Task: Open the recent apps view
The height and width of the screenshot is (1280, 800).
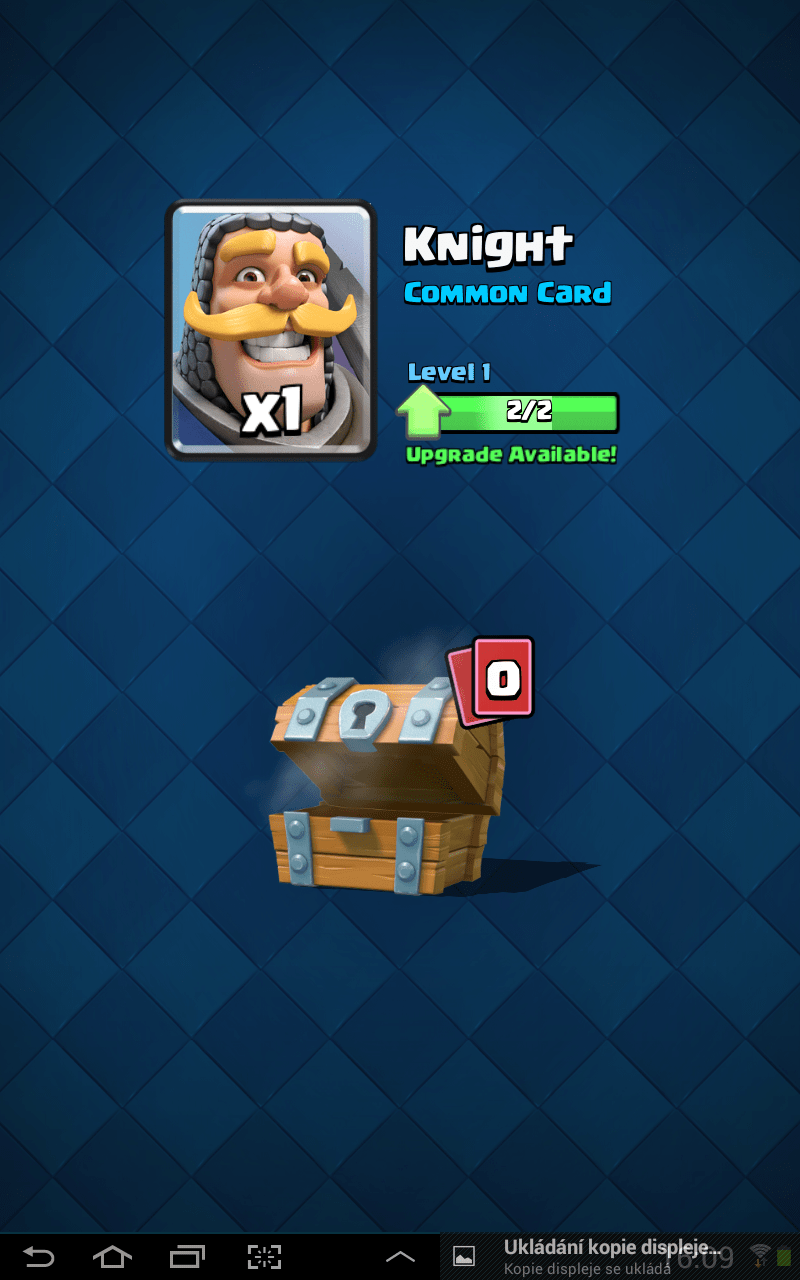Action: 187,1257
